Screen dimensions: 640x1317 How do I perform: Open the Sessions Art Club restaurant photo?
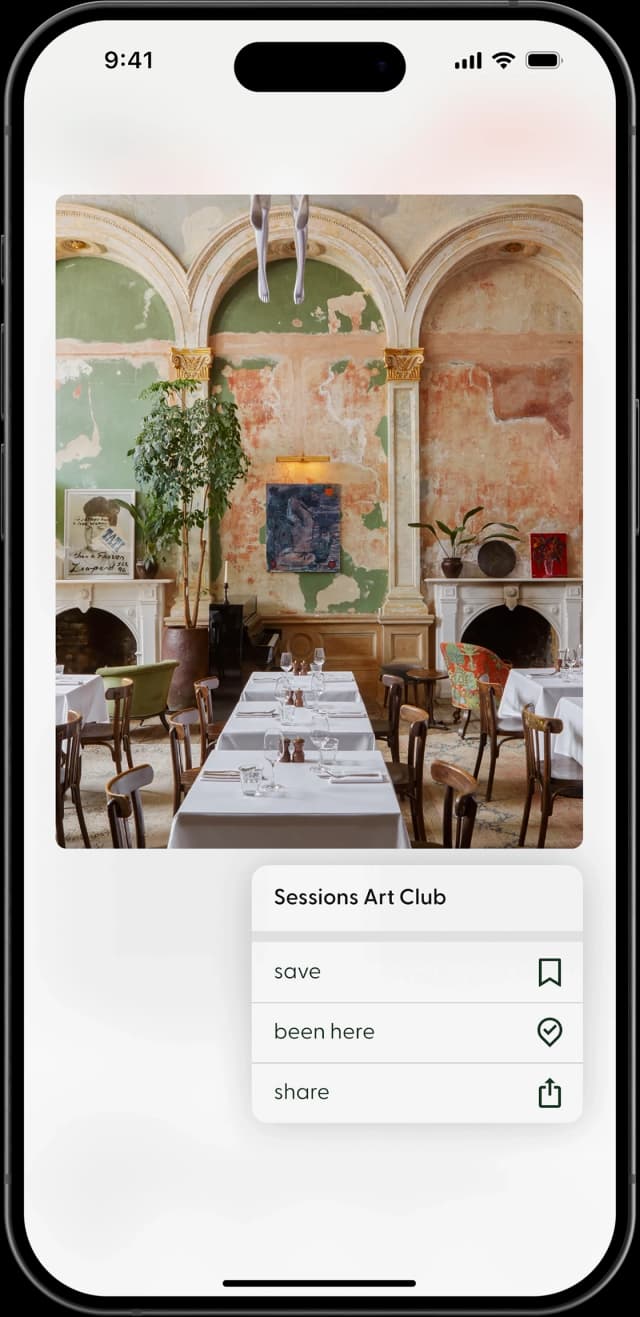pyautogui.click(x=319, y=521)
